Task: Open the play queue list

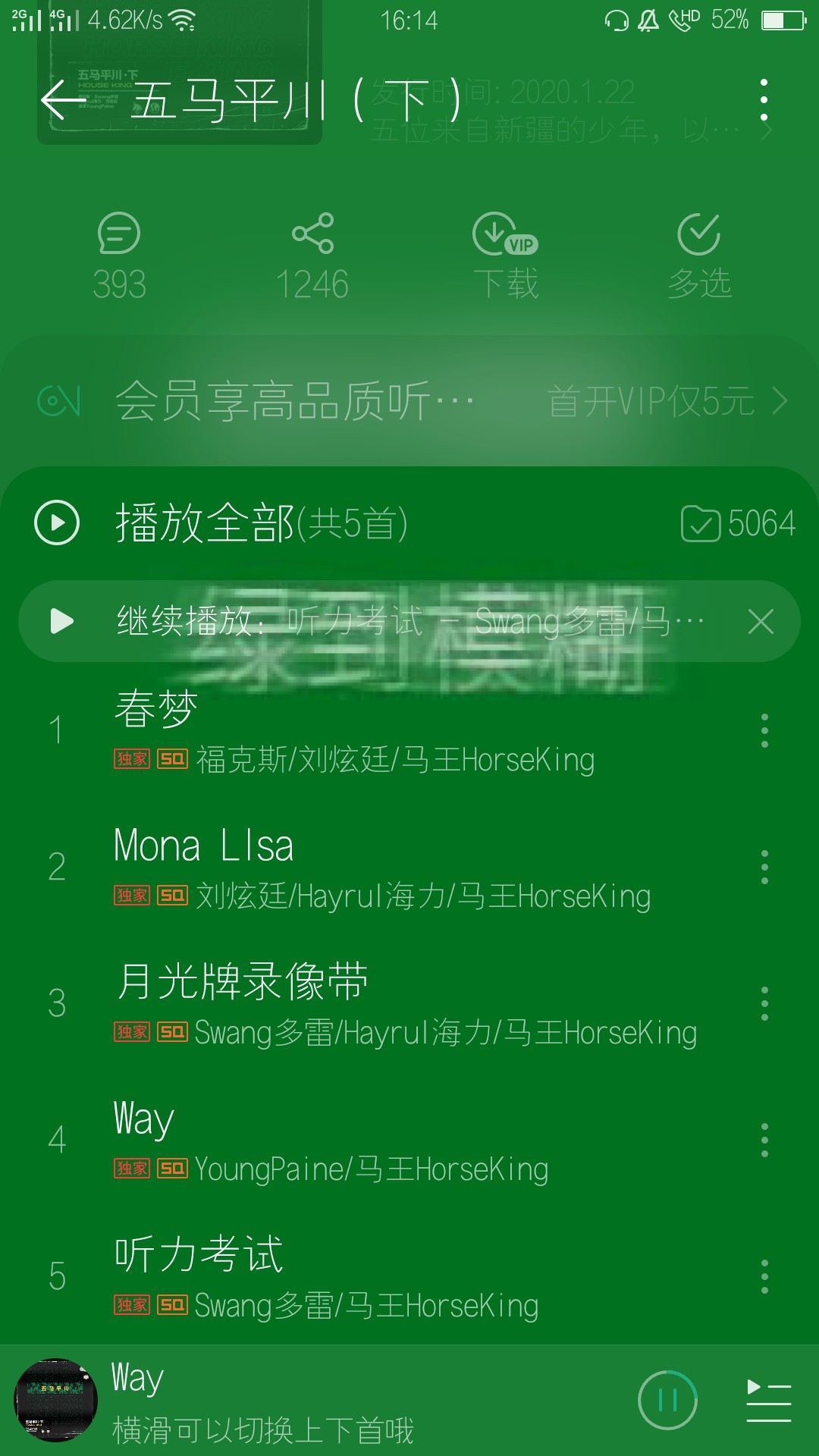Action: coord(769,1400)
